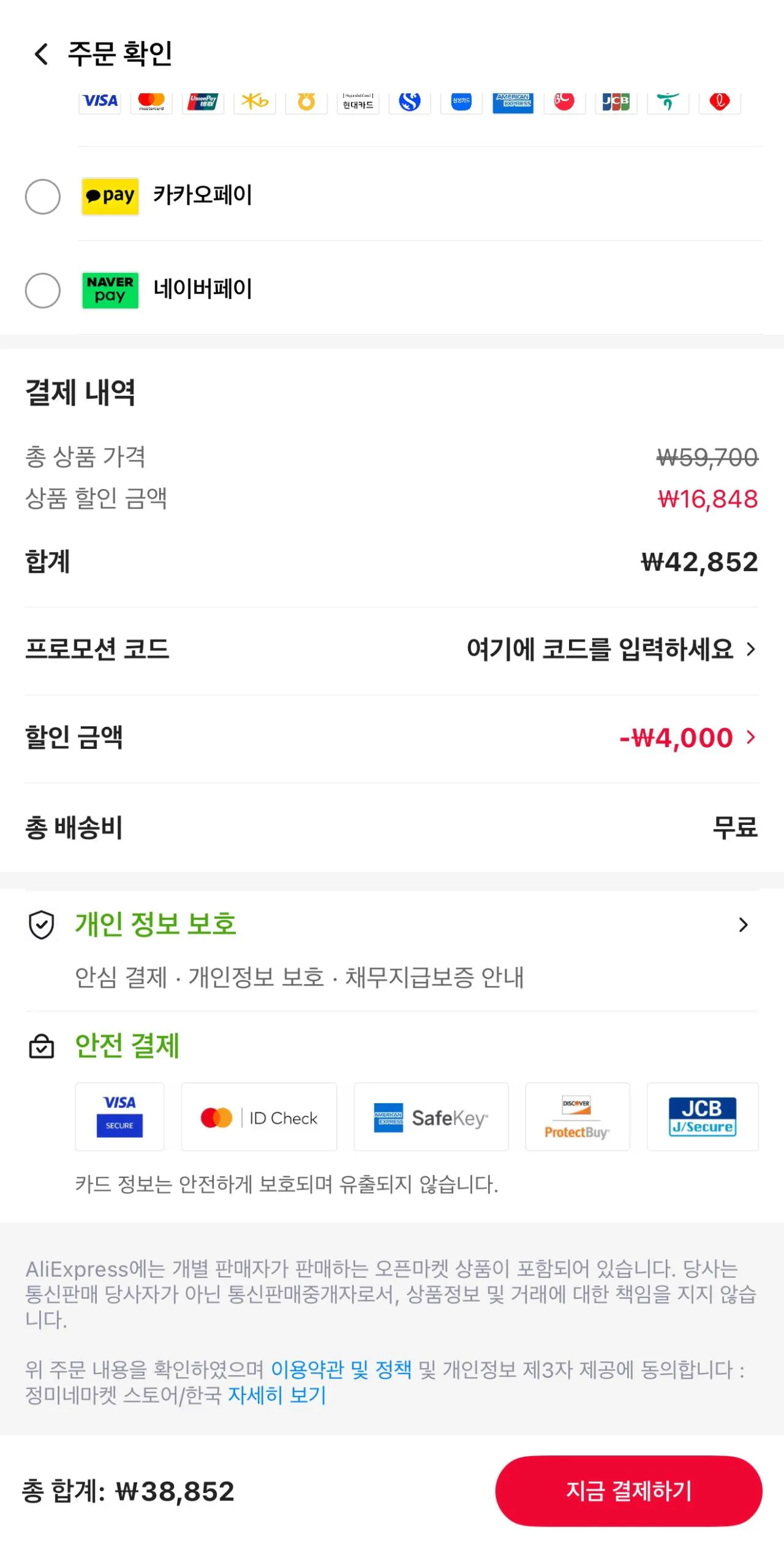Click the 개인 정보 보호 shield icon
Screen dimensions: 784x1553
click(42, 925)
